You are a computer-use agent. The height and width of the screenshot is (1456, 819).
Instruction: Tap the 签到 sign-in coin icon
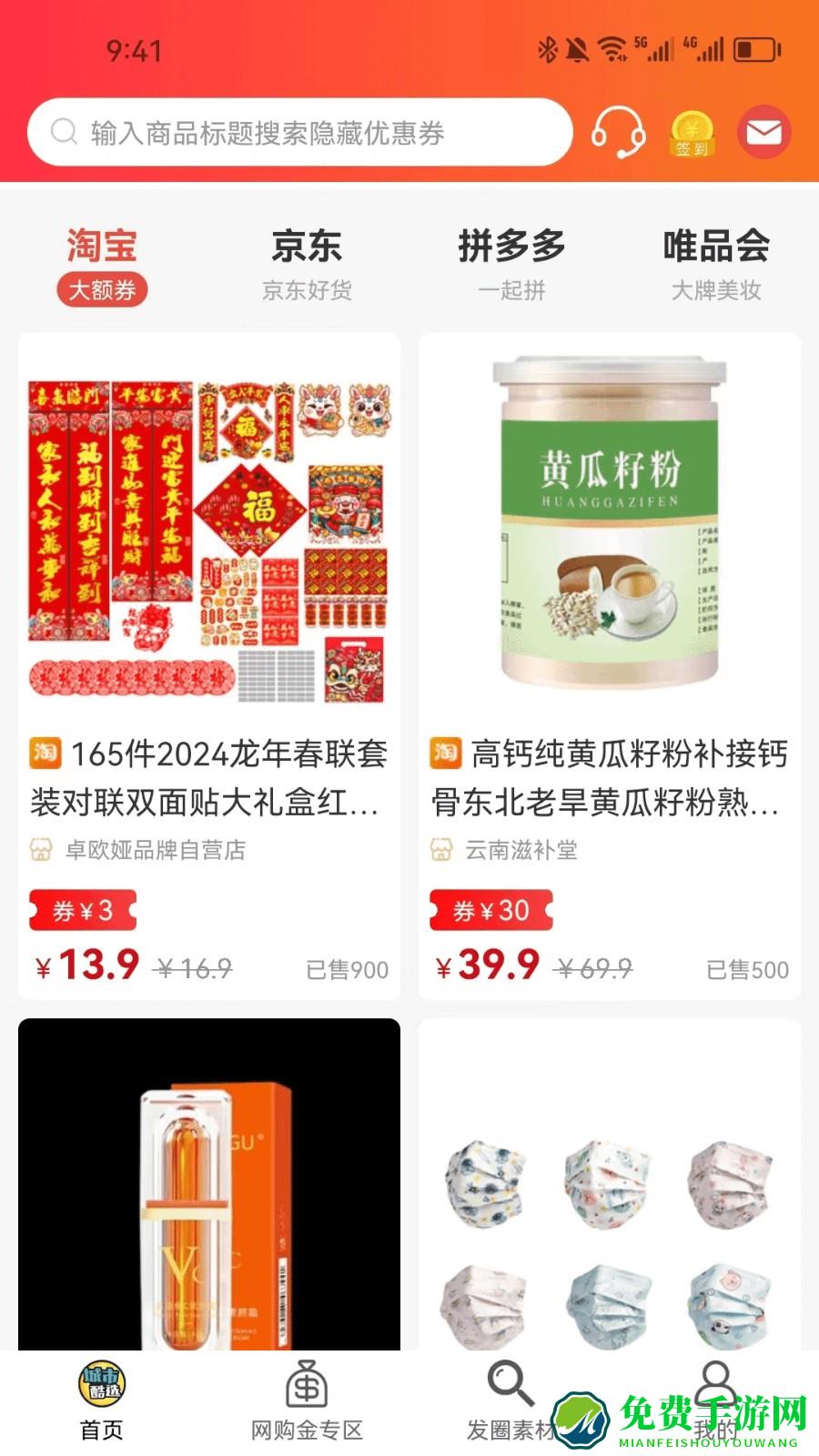point(692,132)
